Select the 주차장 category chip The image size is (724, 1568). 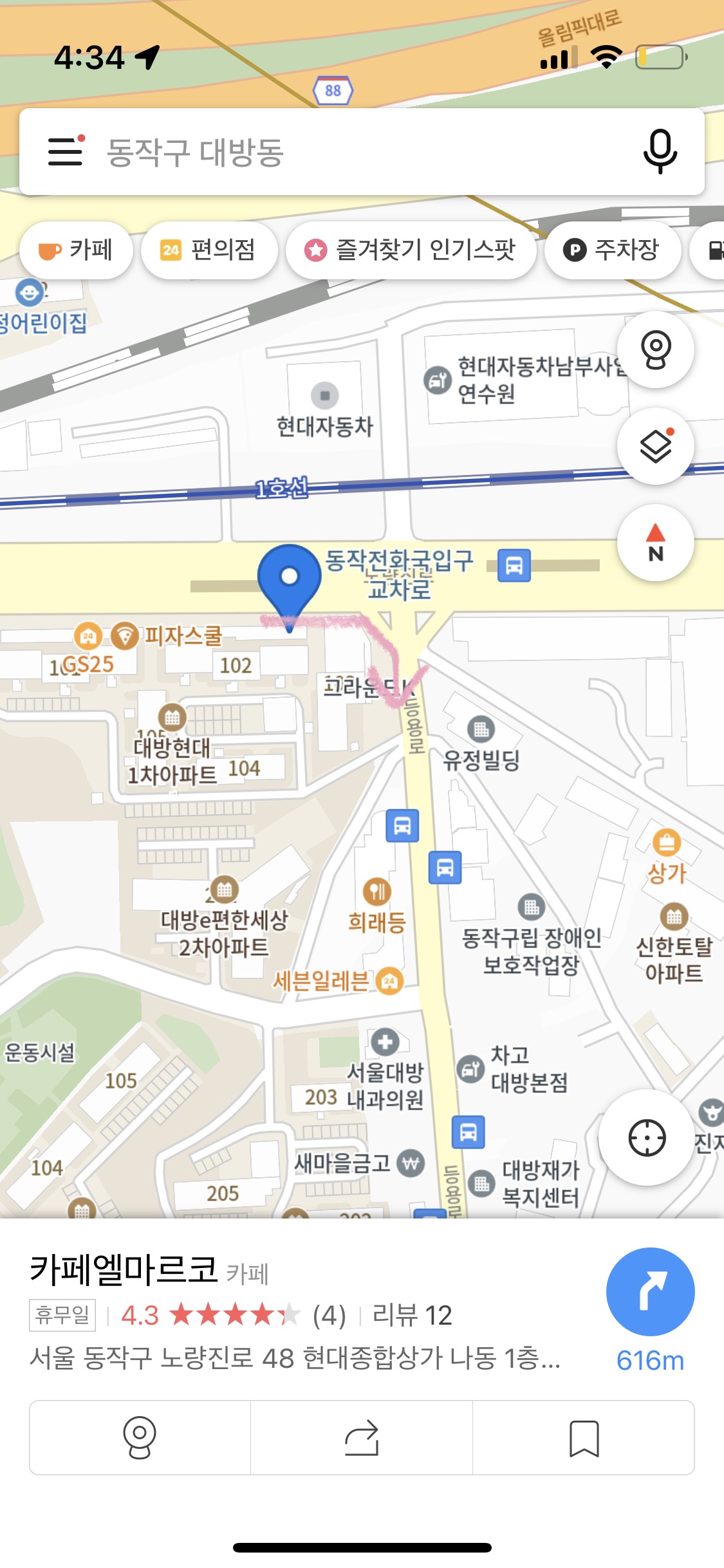(x=612, y=250)
